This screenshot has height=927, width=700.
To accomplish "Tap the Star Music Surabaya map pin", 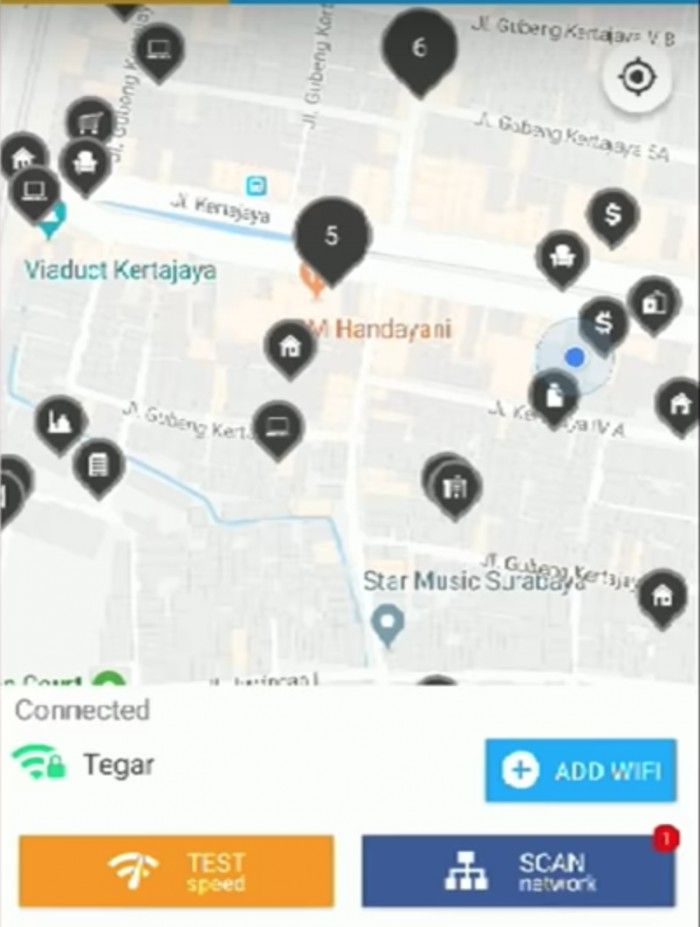I will 387,624.
